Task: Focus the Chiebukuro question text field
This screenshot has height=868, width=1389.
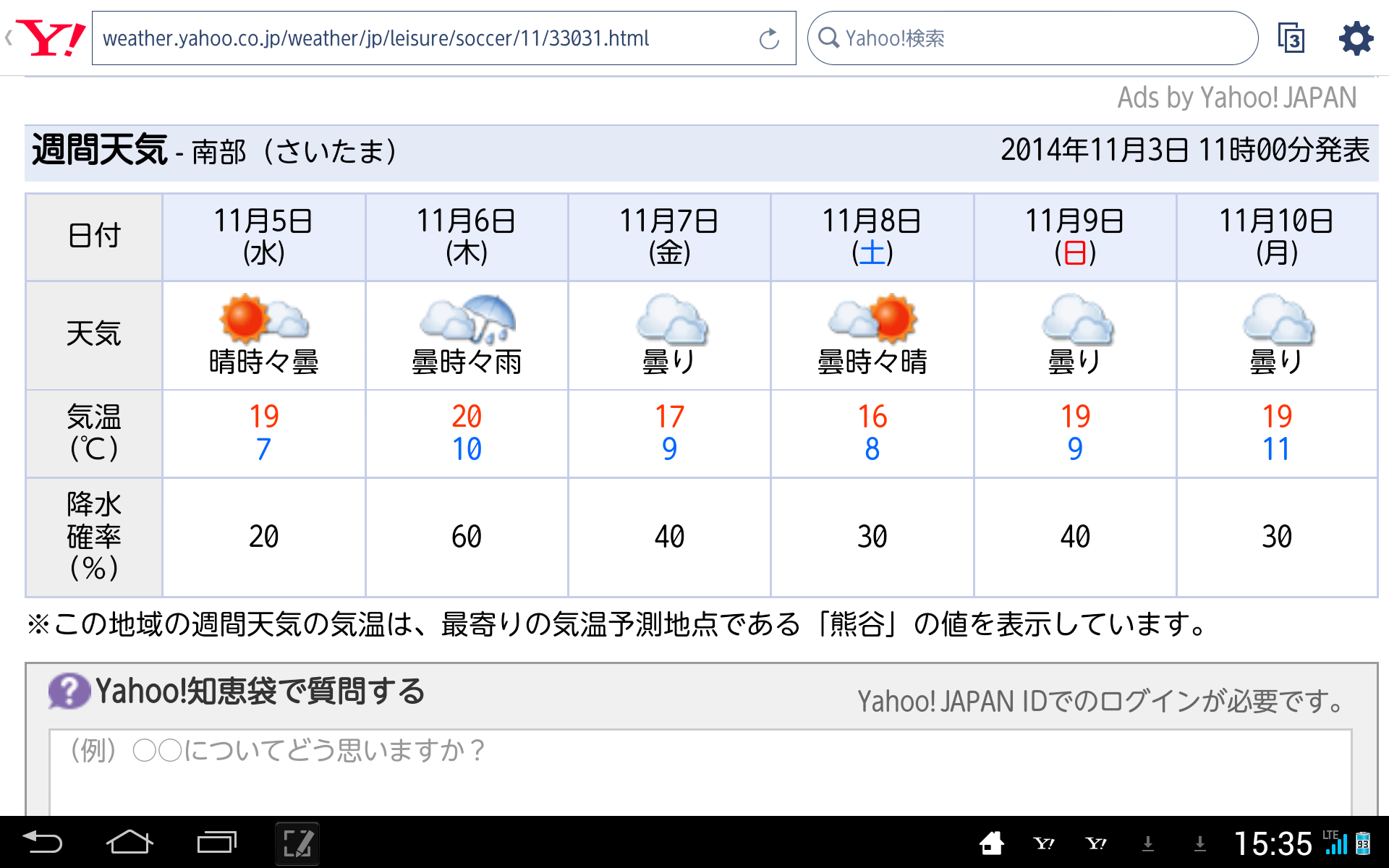Action: tap(700, 770)
